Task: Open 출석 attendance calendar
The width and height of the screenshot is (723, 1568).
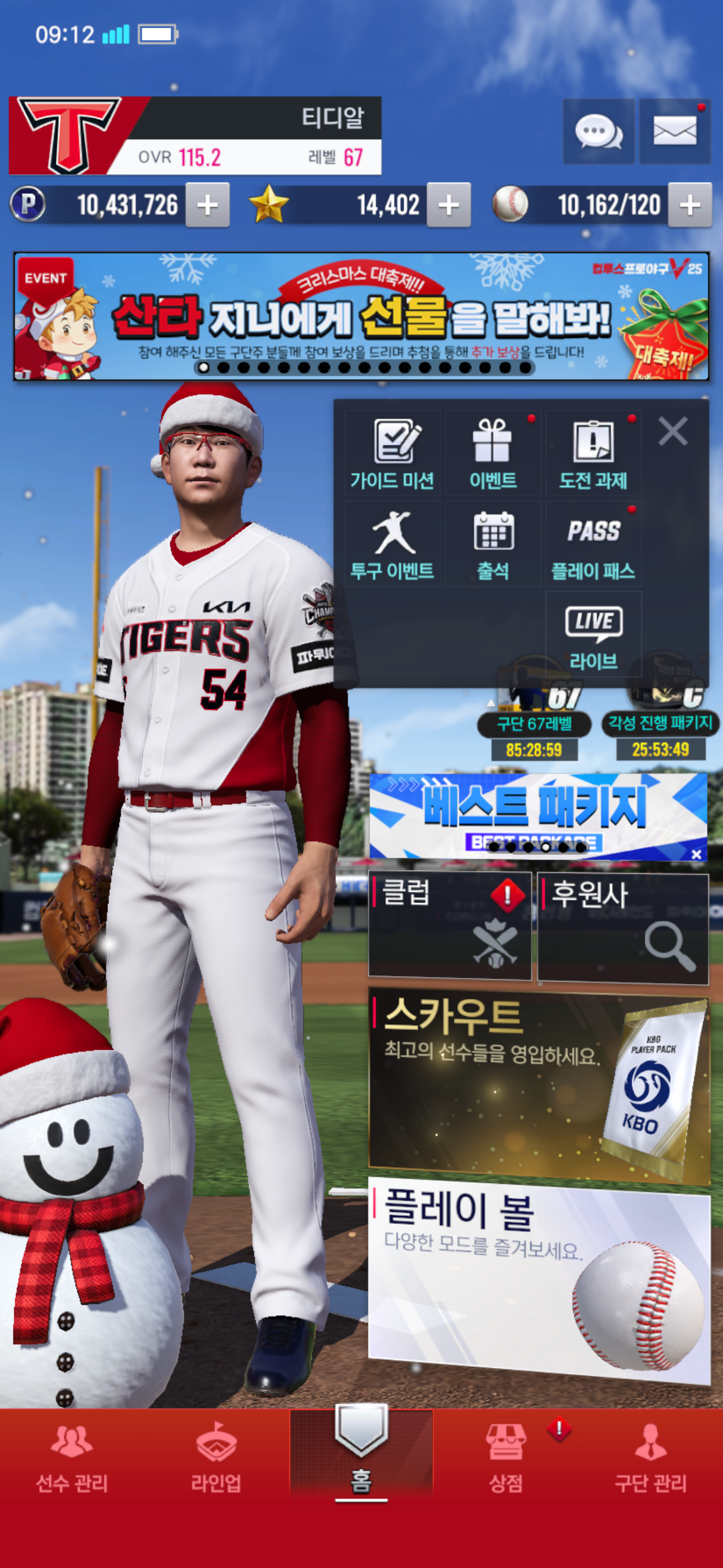Action: pyautogui.click(x=492, y=545)
